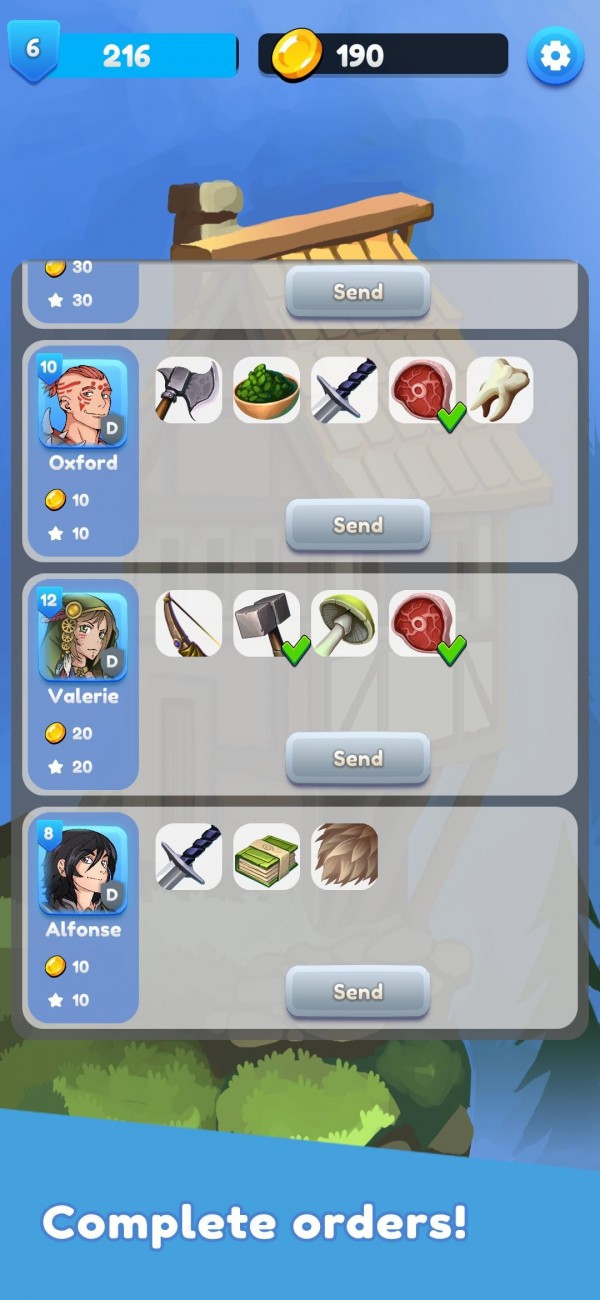The width and height of the screenshot is (600, 1300).
Task: Send Oxford's order
Action: [x=358, y=525]
